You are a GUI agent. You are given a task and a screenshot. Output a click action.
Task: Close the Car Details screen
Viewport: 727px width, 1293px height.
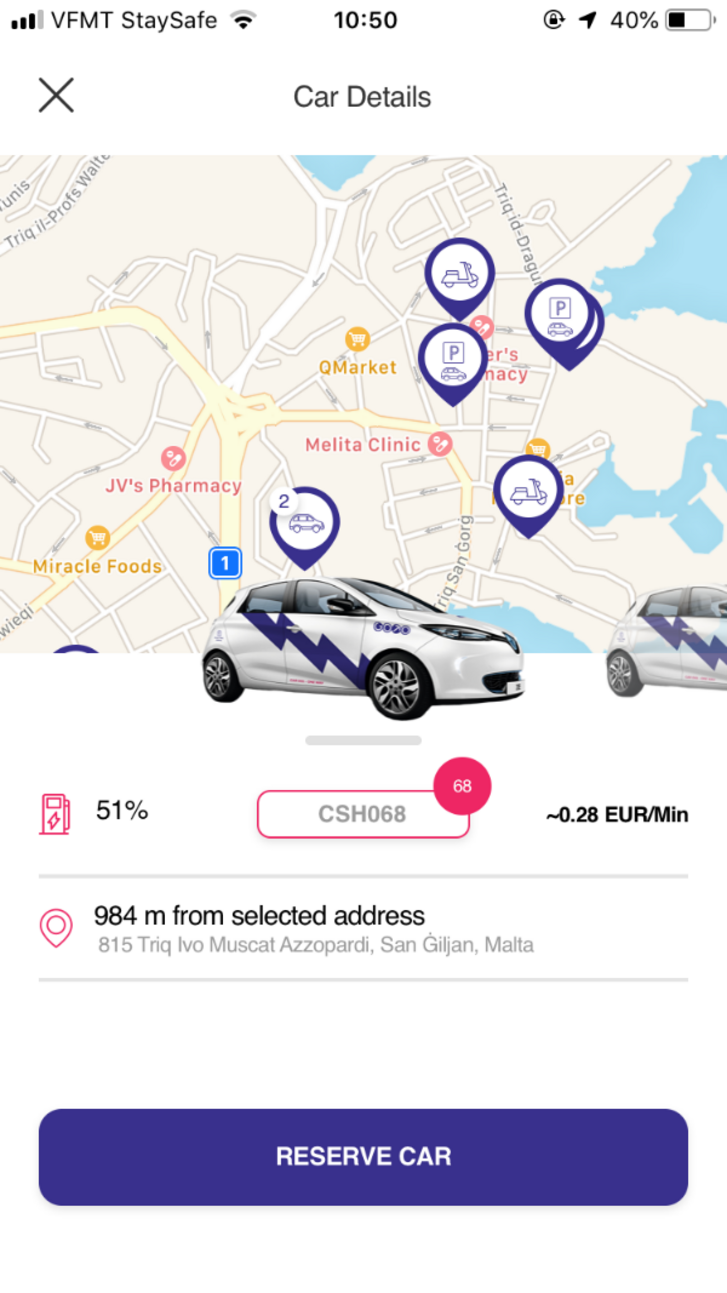(56, 96)
